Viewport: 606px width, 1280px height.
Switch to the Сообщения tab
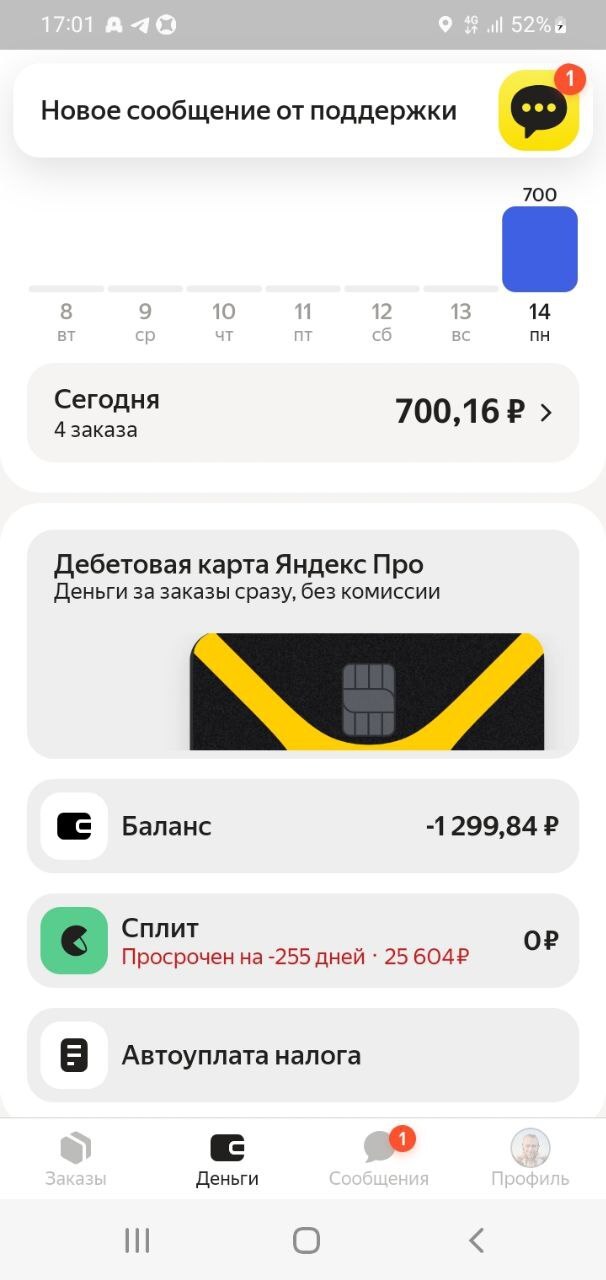[x=379, y=1160]
